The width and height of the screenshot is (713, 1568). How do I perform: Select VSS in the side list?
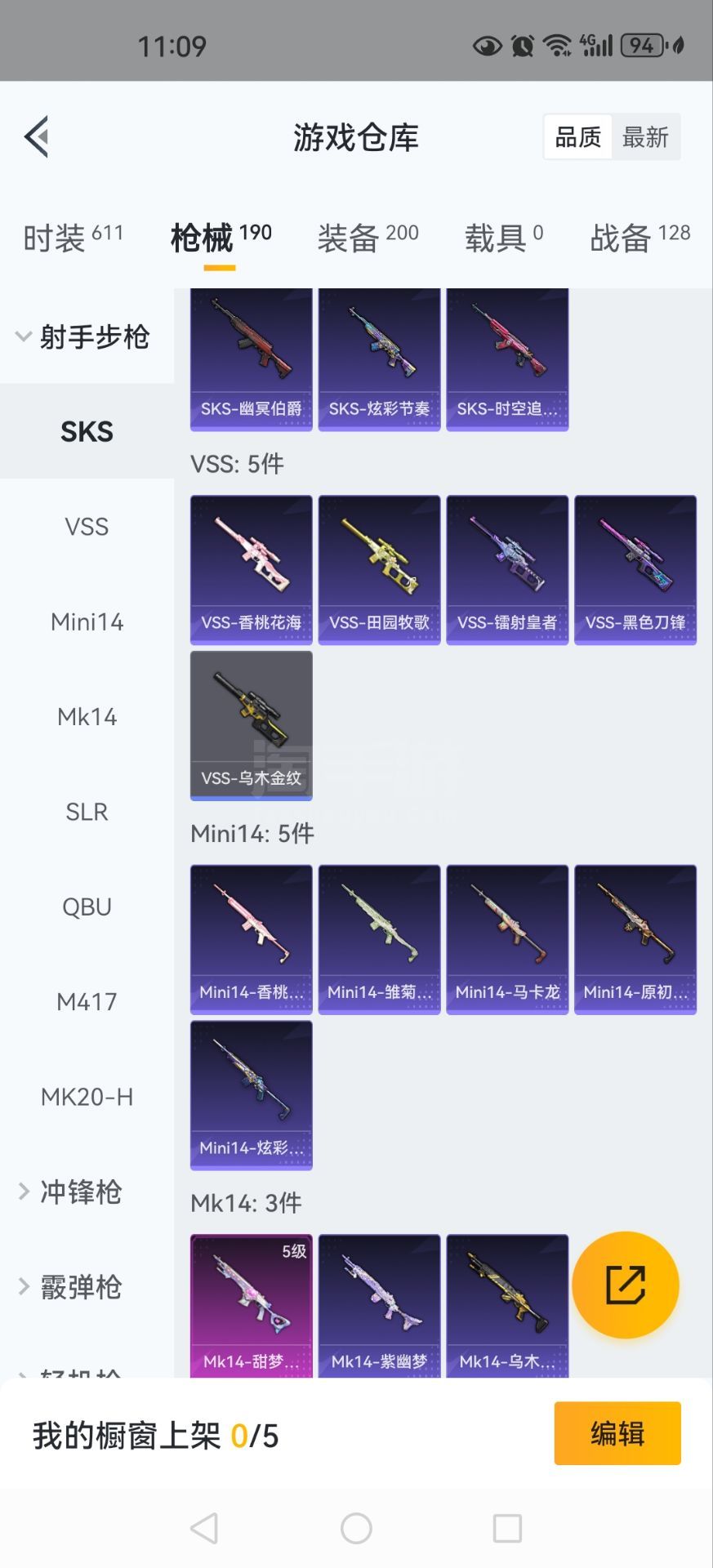87,527
